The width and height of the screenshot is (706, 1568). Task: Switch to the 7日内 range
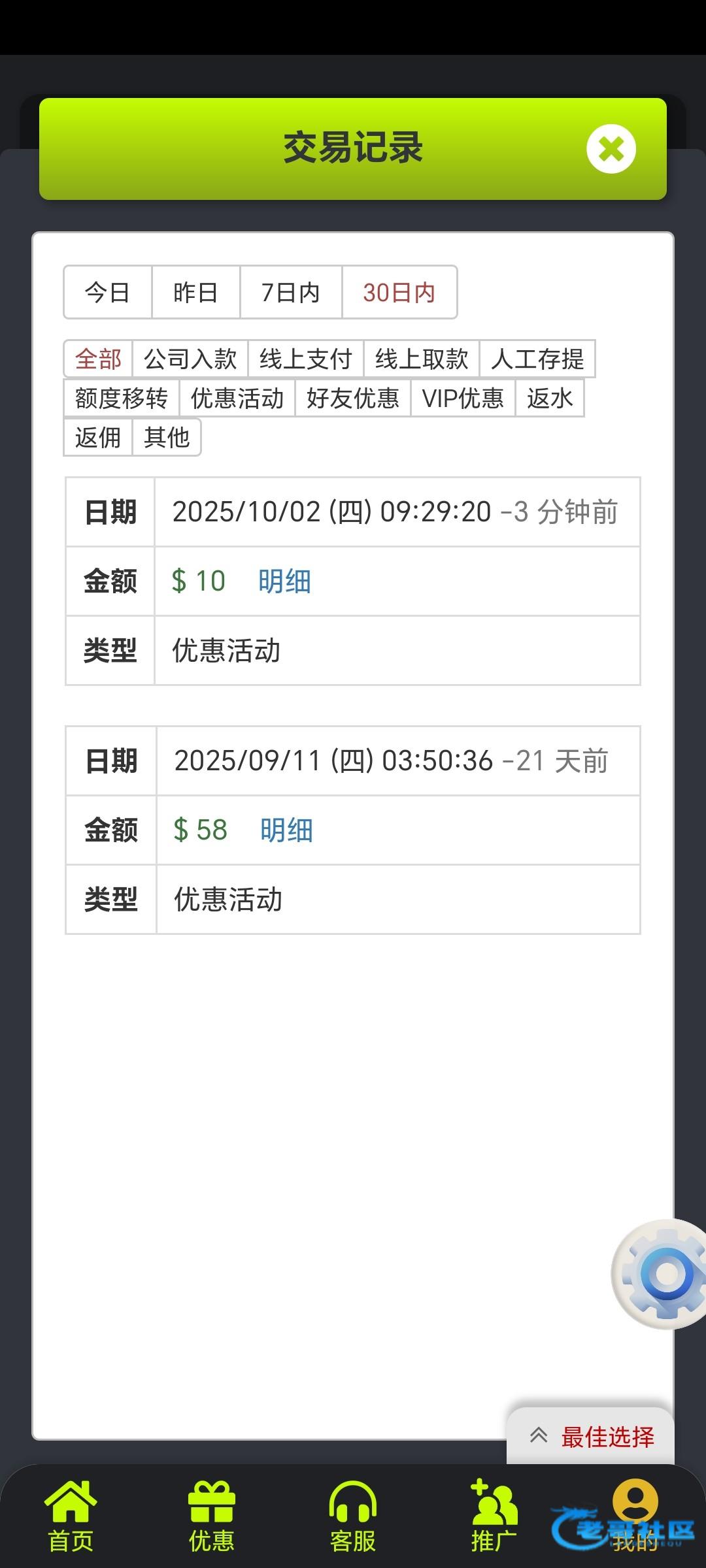291,292
